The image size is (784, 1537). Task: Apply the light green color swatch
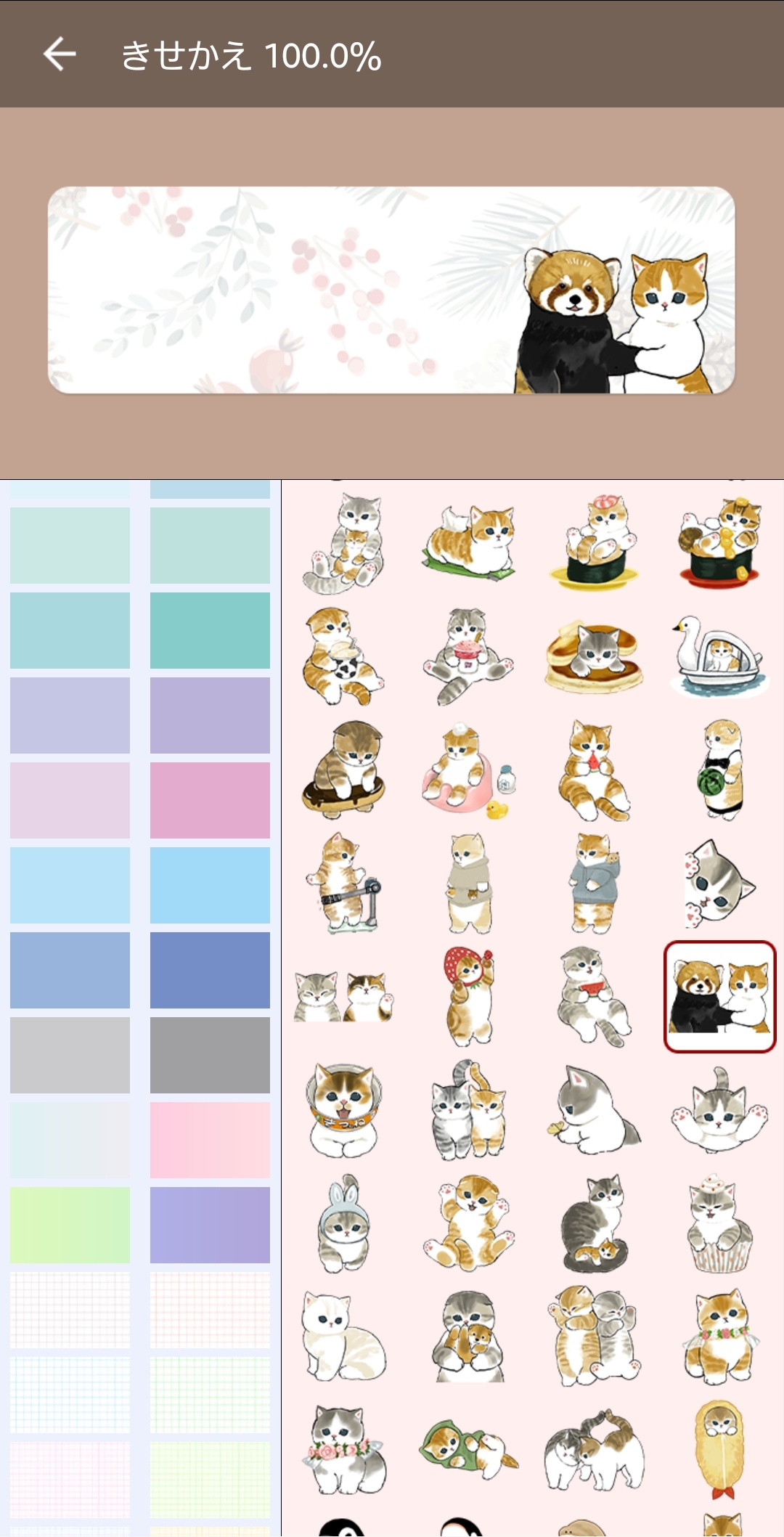pos(70,1224)
